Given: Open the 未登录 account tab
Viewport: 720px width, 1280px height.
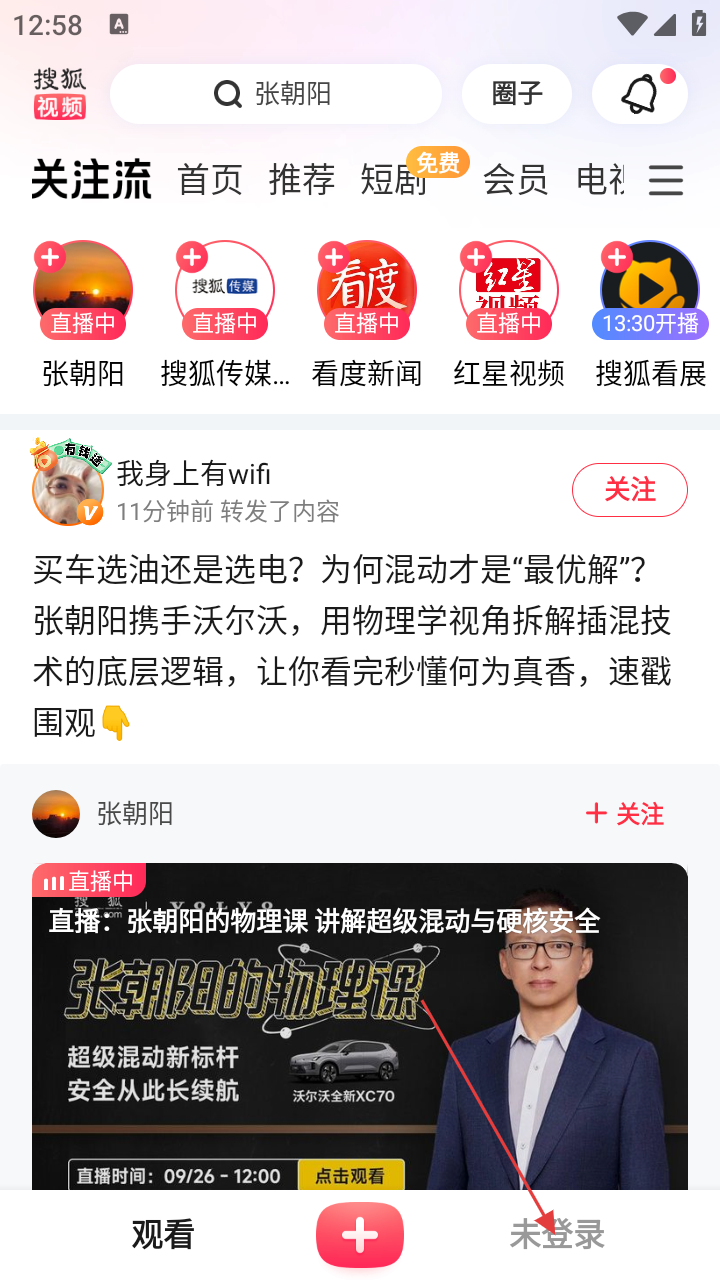Looking at the screenshot, I should pos(557,1235).
